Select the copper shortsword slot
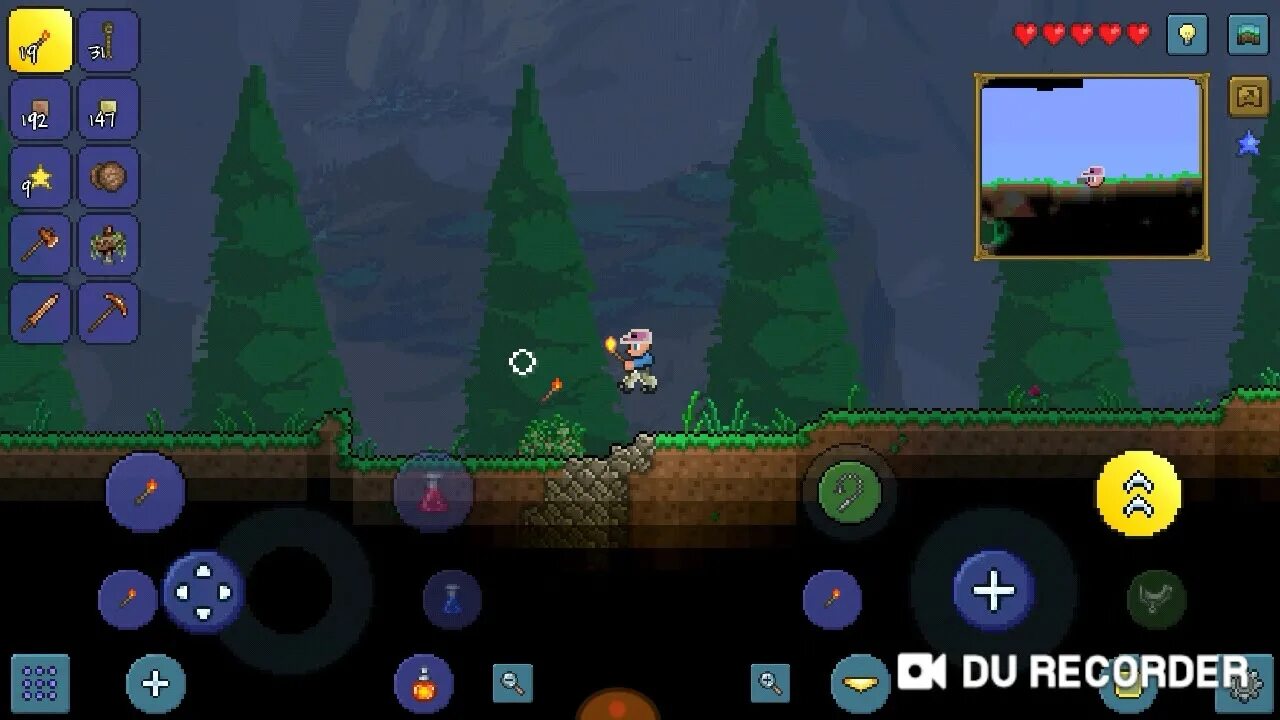 coord(40,313)
